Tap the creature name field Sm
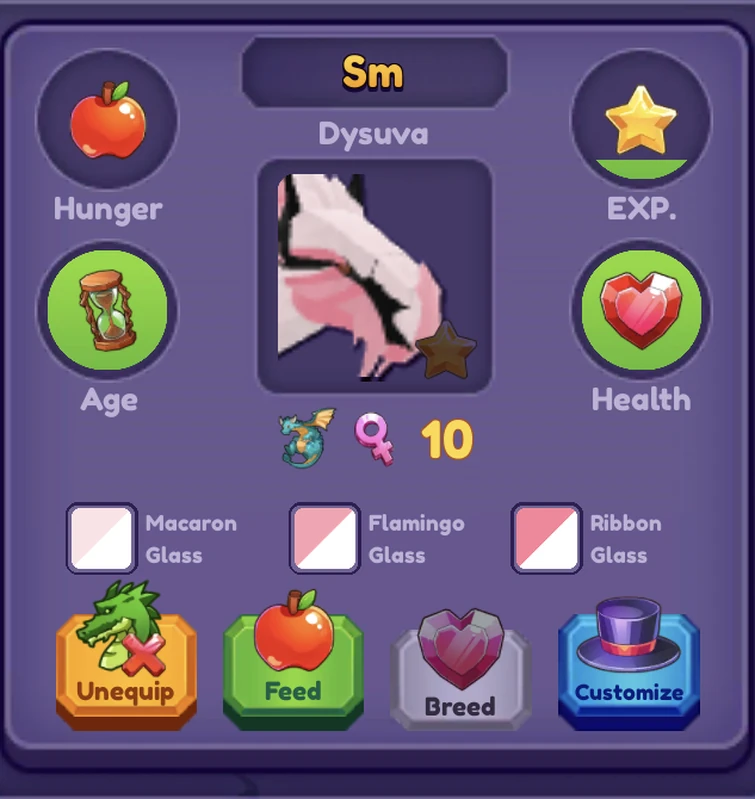 374,72
